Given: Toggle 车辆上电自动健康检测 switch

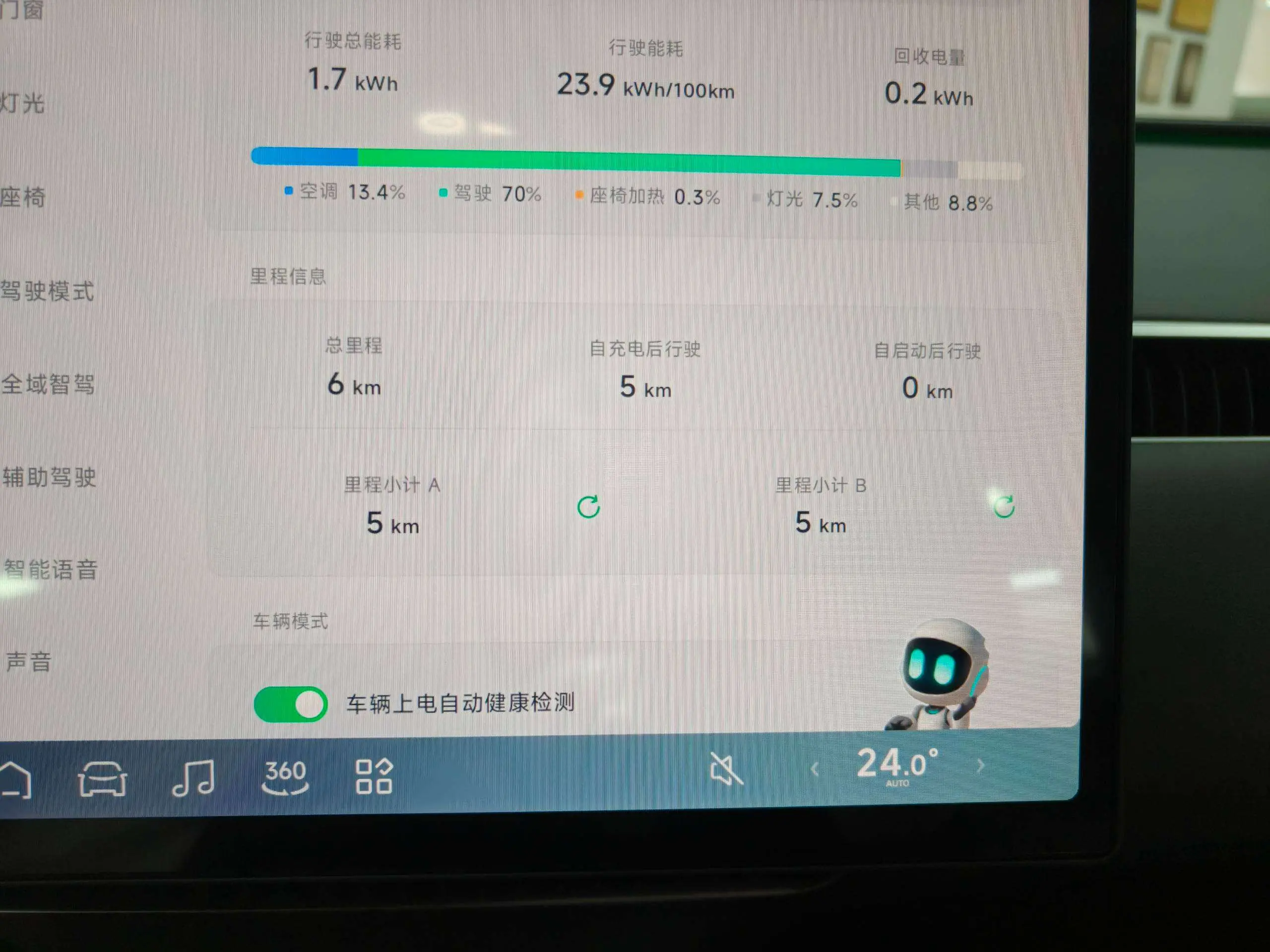Looking at the screenshot, I should pos(291,704).
